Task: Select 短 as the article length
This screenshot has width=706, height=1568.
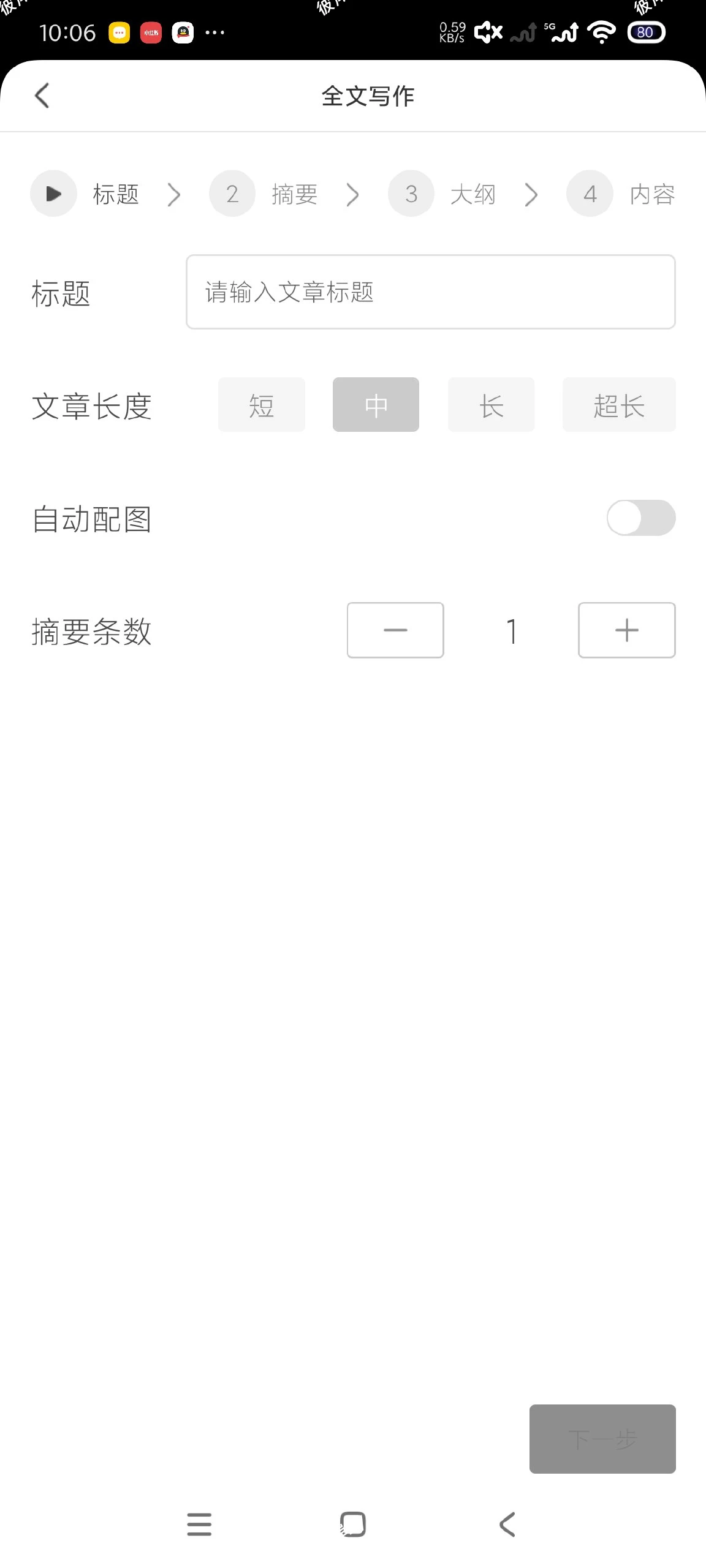Action: (x=261, y=405)
